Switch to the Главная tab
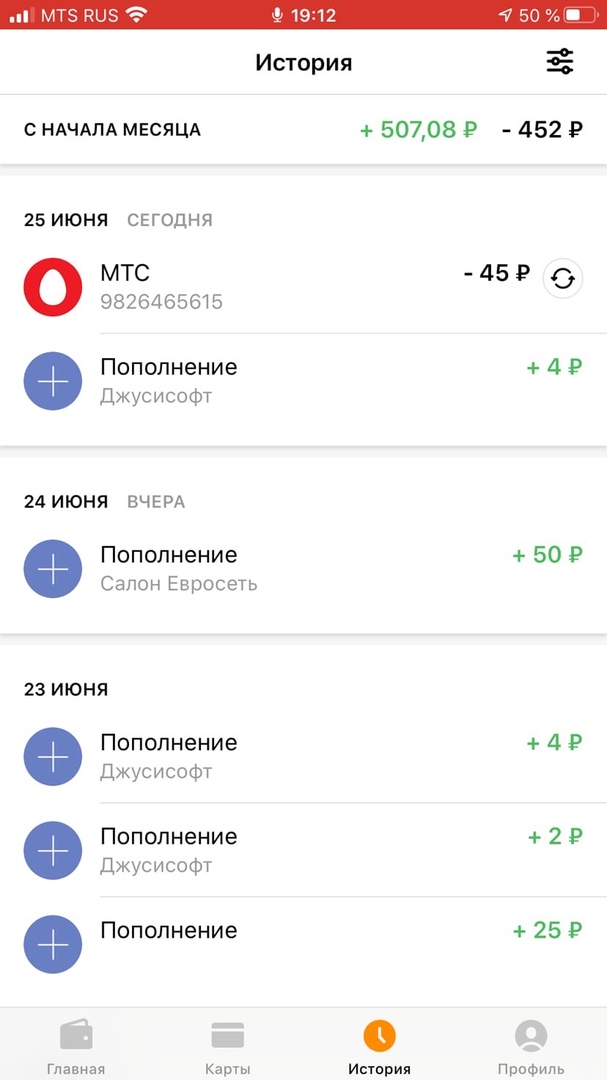 coord(76,1046)
